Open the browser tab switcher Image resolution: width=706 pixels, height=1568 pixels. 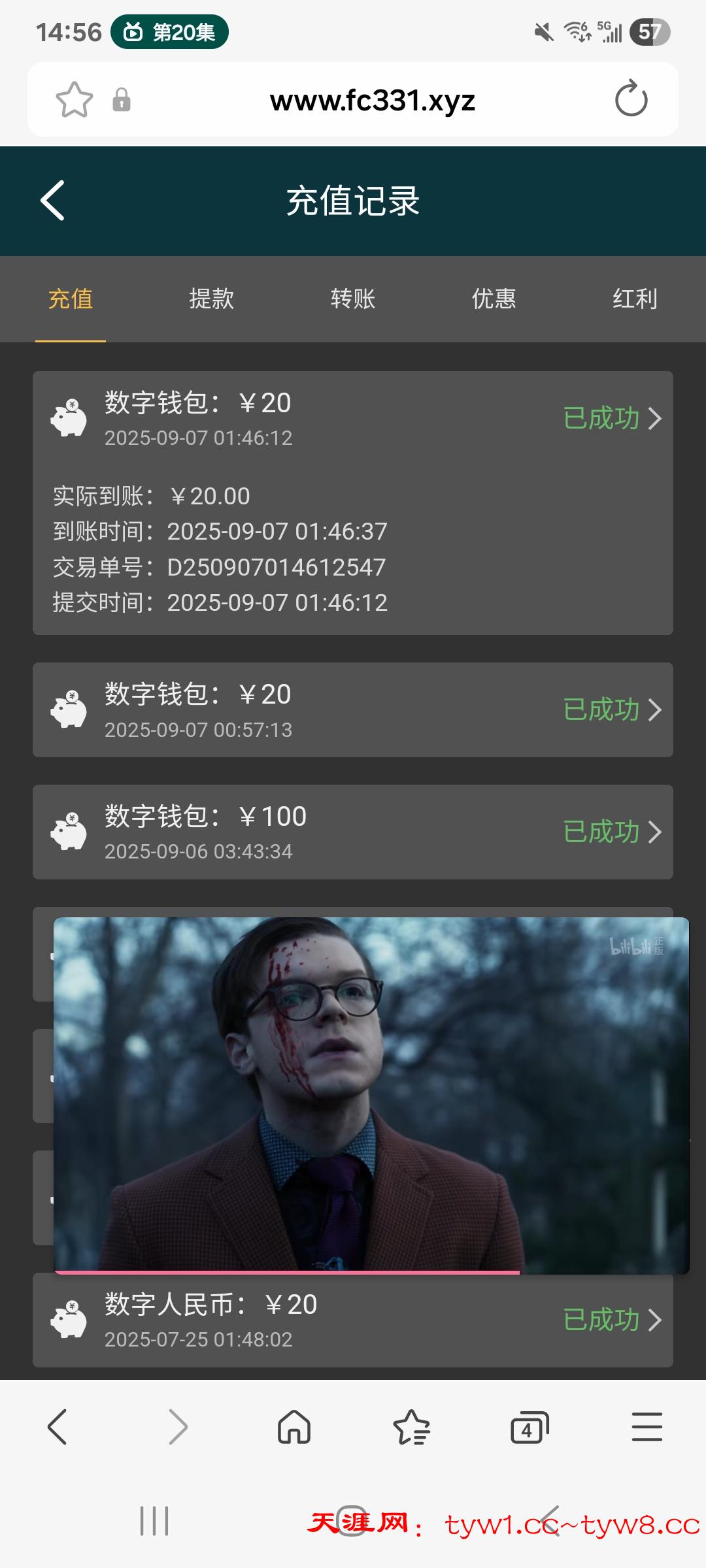(x=529, y=1426)
